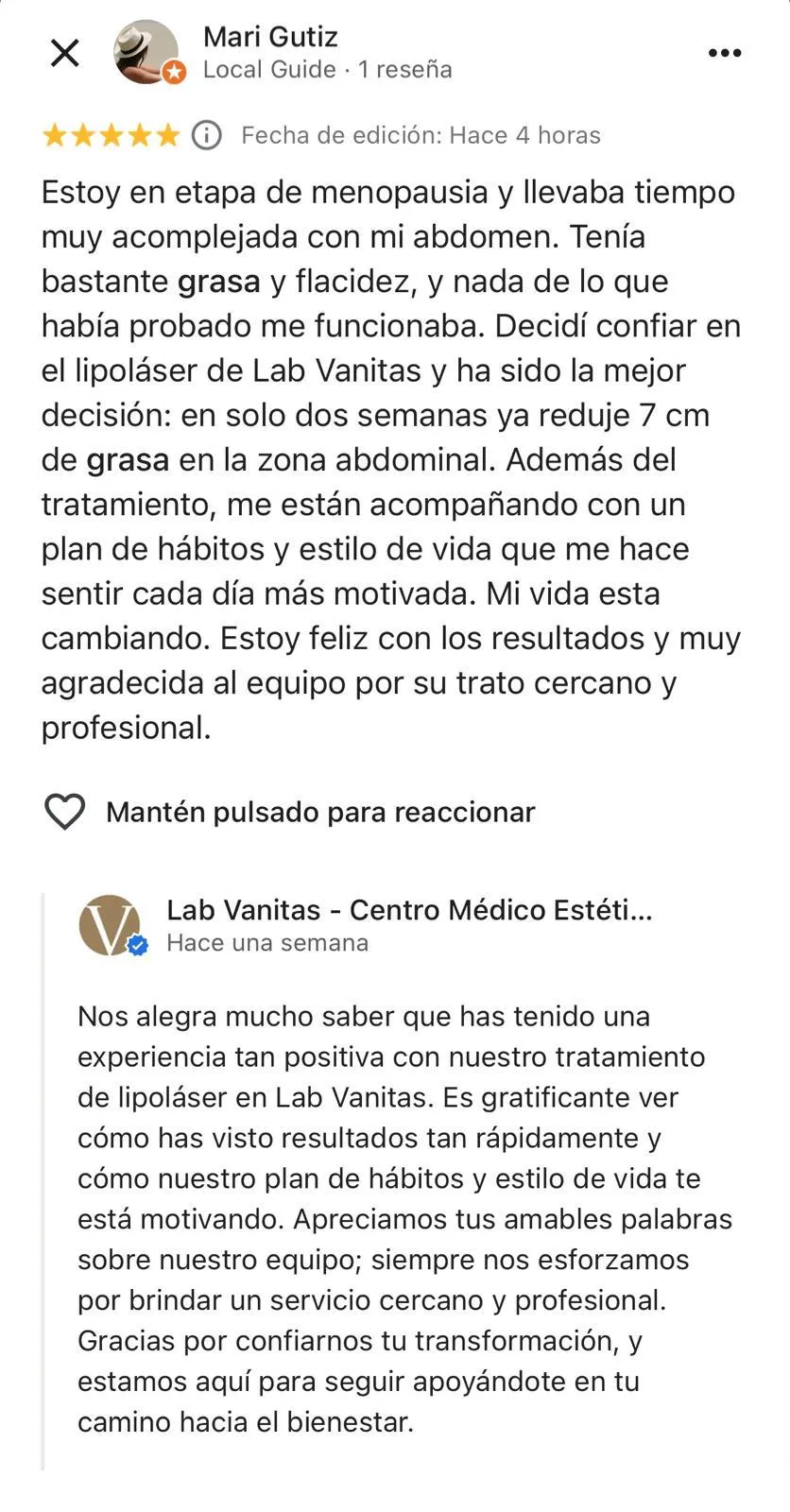
Task: Open Lab Vanitas owner profile
Action: tap(409, 910)
